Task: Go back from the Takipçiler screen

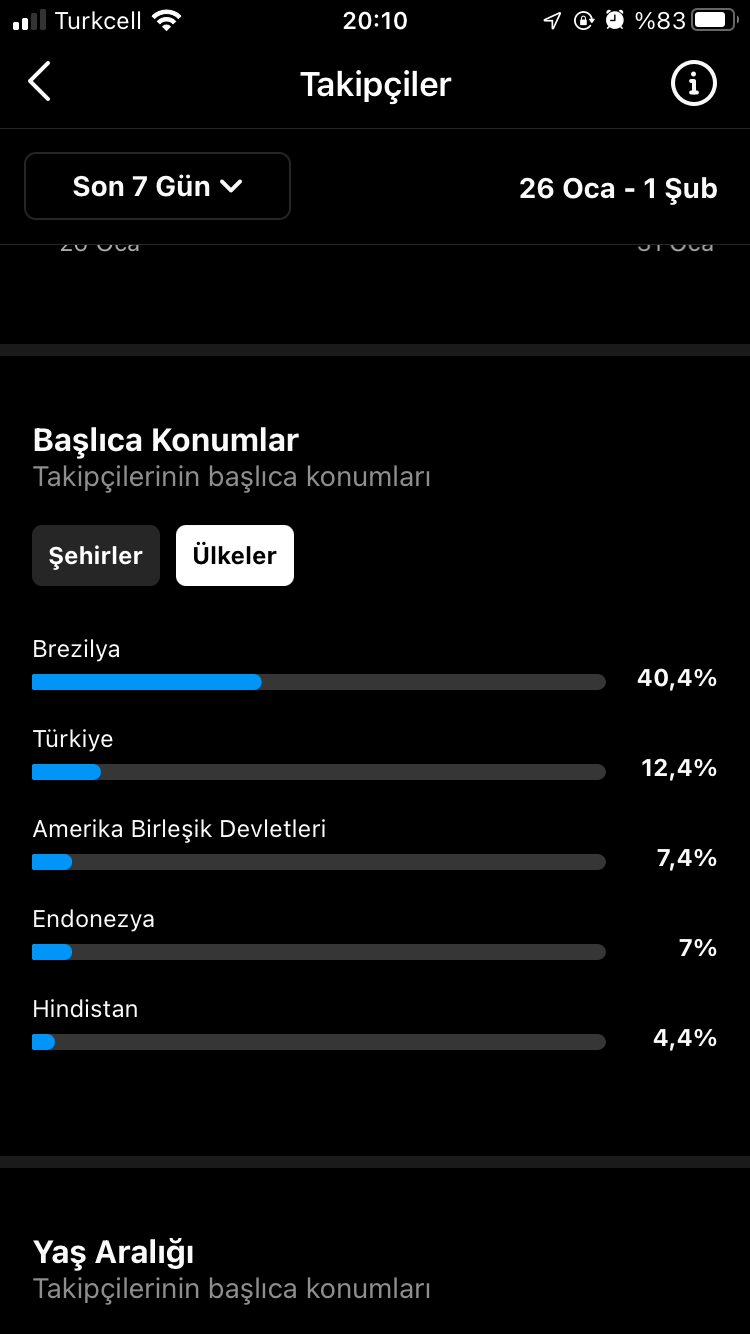Action: tap(39, 83)
